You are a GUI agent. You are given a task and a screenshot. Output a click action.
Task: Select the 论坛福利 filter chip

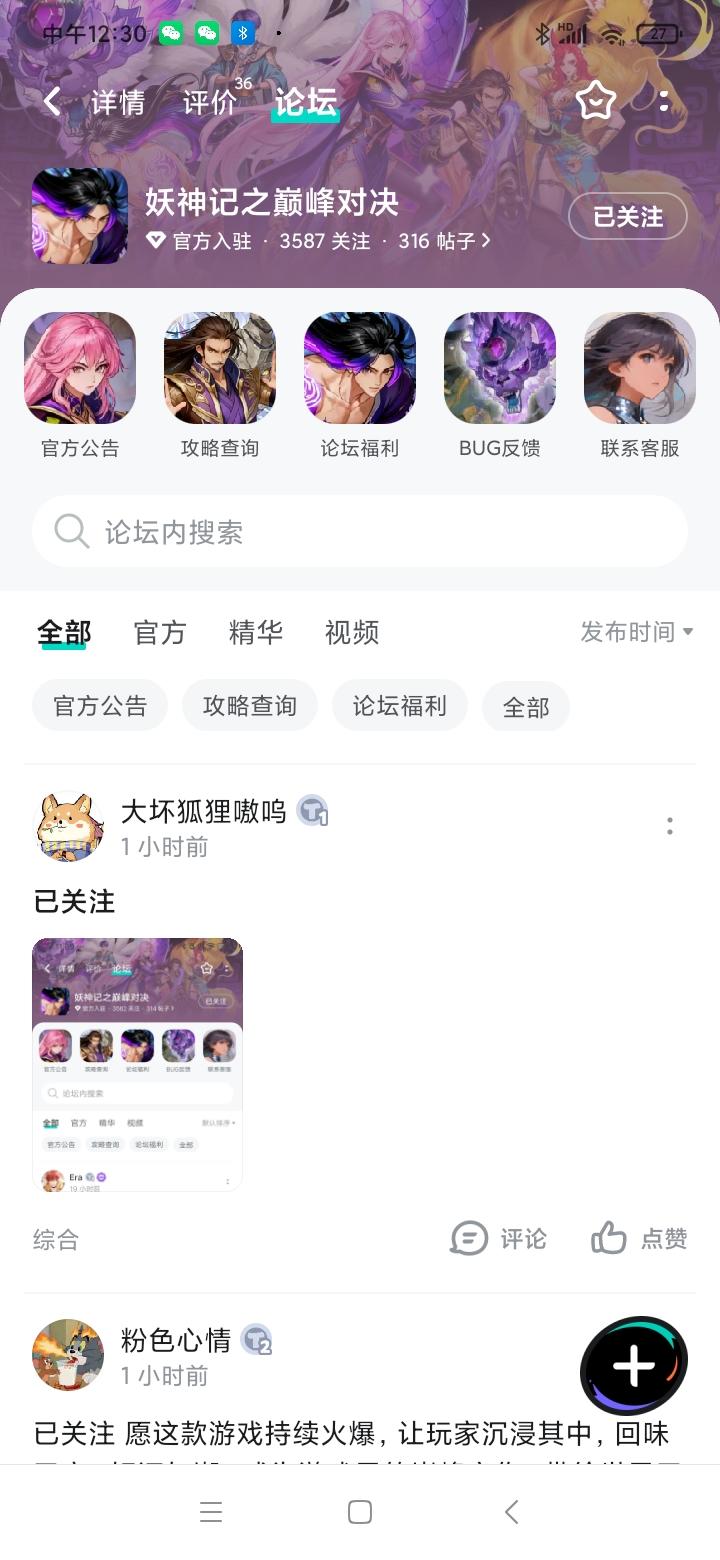pyautogui.click(x=399, y=706)
